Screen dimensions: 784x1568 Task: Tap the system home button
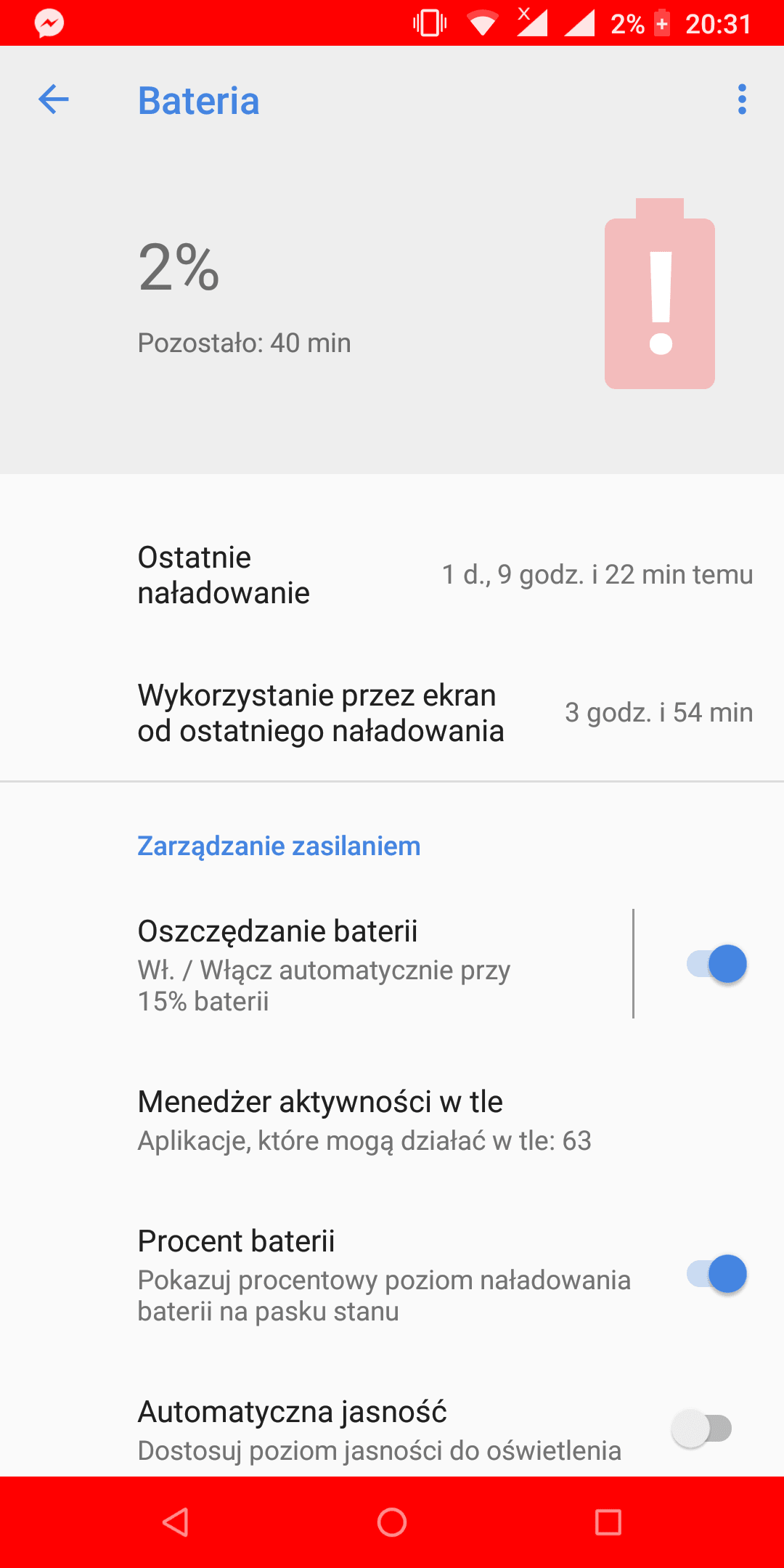point(392,1522)
